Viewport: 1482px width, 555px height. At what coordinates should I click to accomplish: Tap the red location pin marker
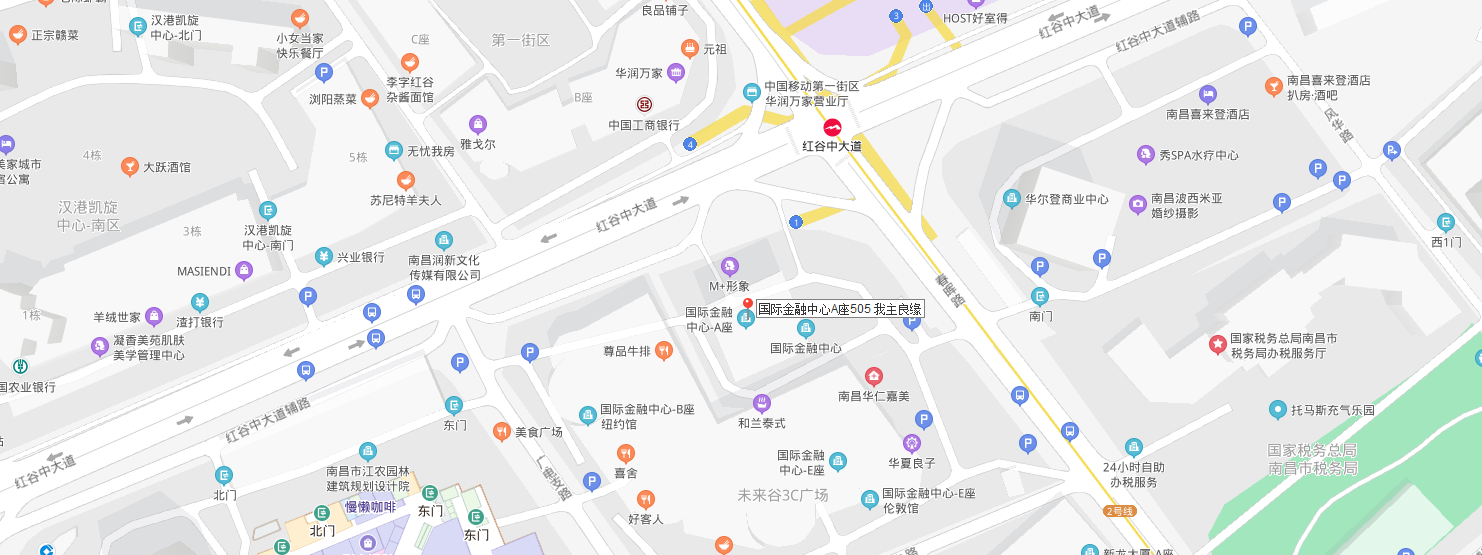[x=747, y=304]
